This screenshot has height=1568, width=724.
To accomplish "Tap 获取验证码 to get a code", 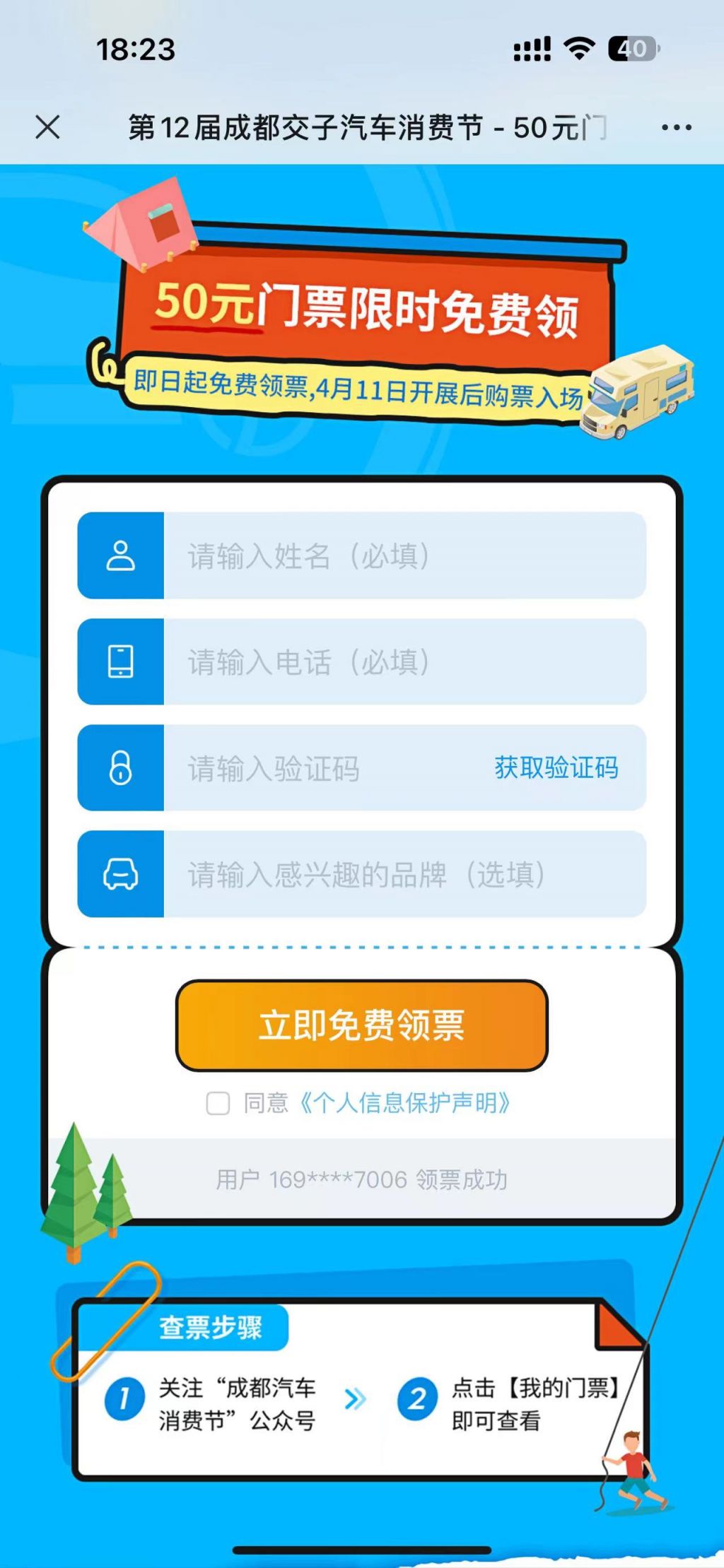I will (556, 768).
